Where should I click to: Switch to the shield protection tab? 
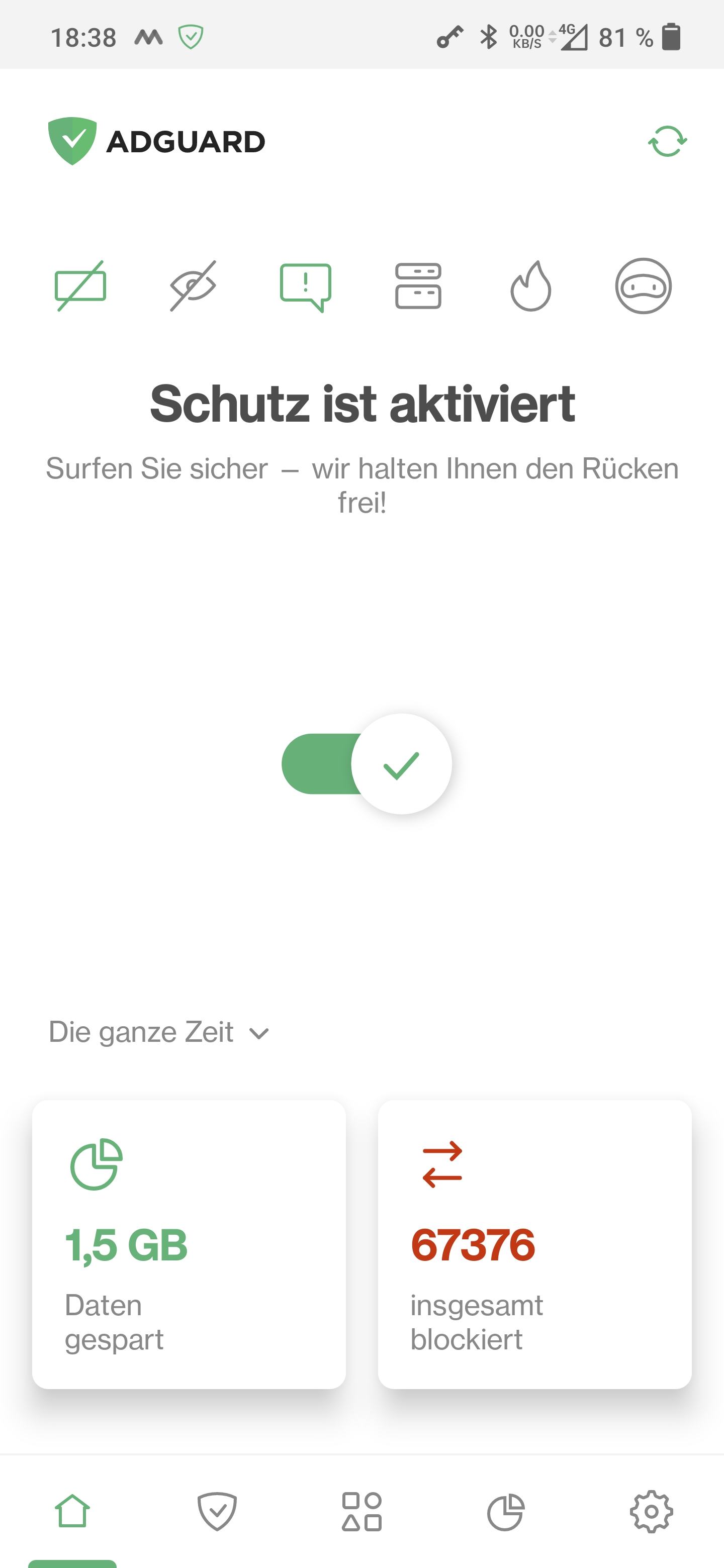coord(217,1511)
